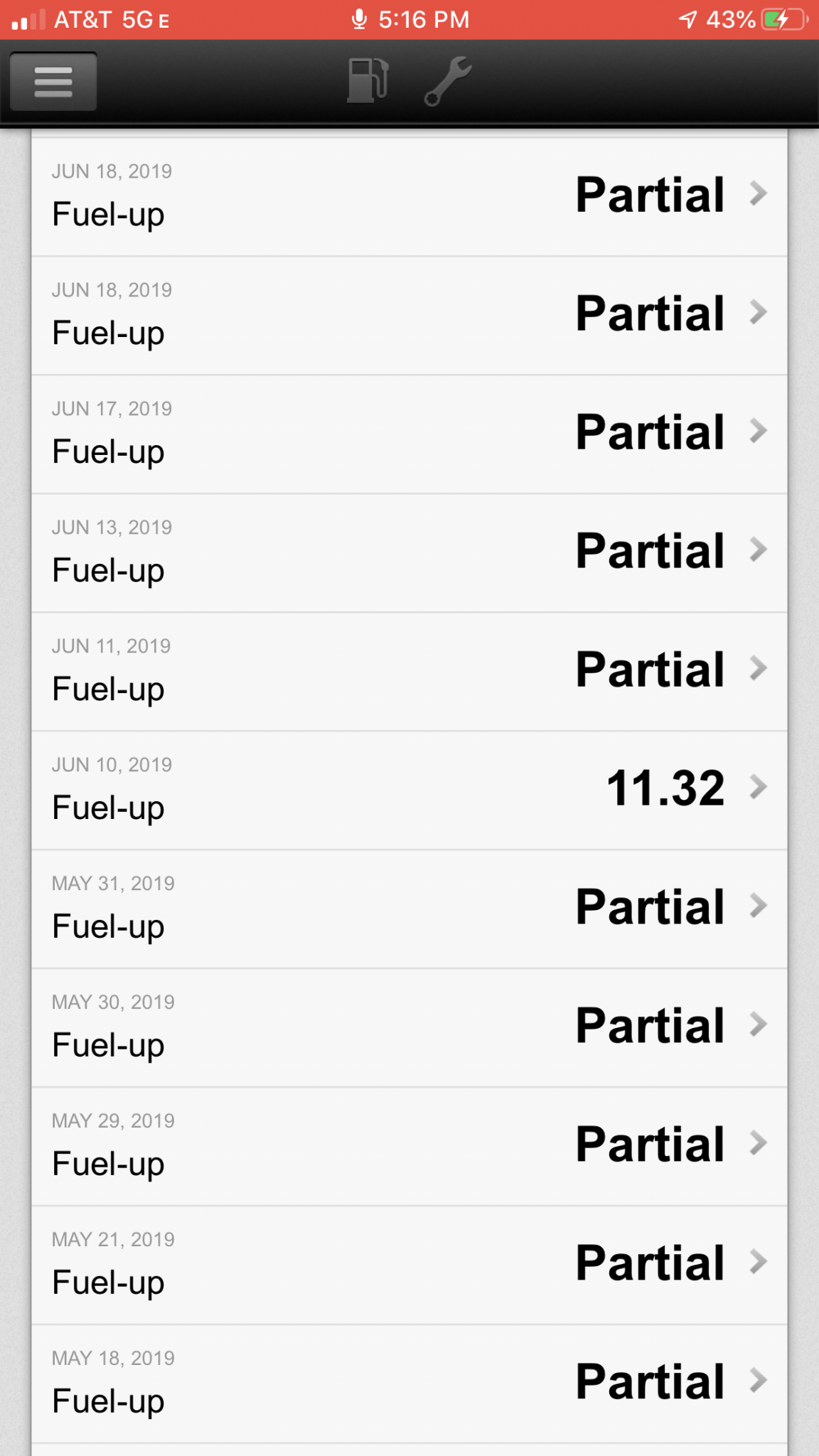View the May 29, 2019 fuel-up
This screenshot has width=819, height=1456.
pos(409,1146)
